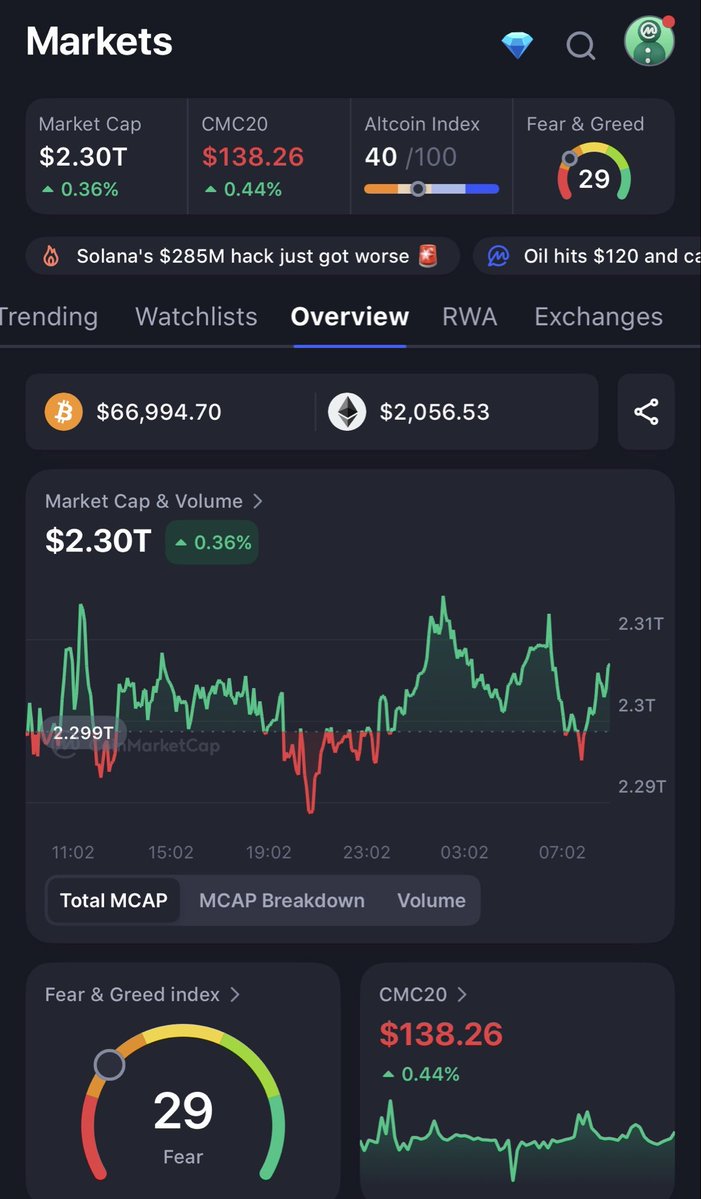Switch to the RWA tab
701x1199 pixels.
469,317
